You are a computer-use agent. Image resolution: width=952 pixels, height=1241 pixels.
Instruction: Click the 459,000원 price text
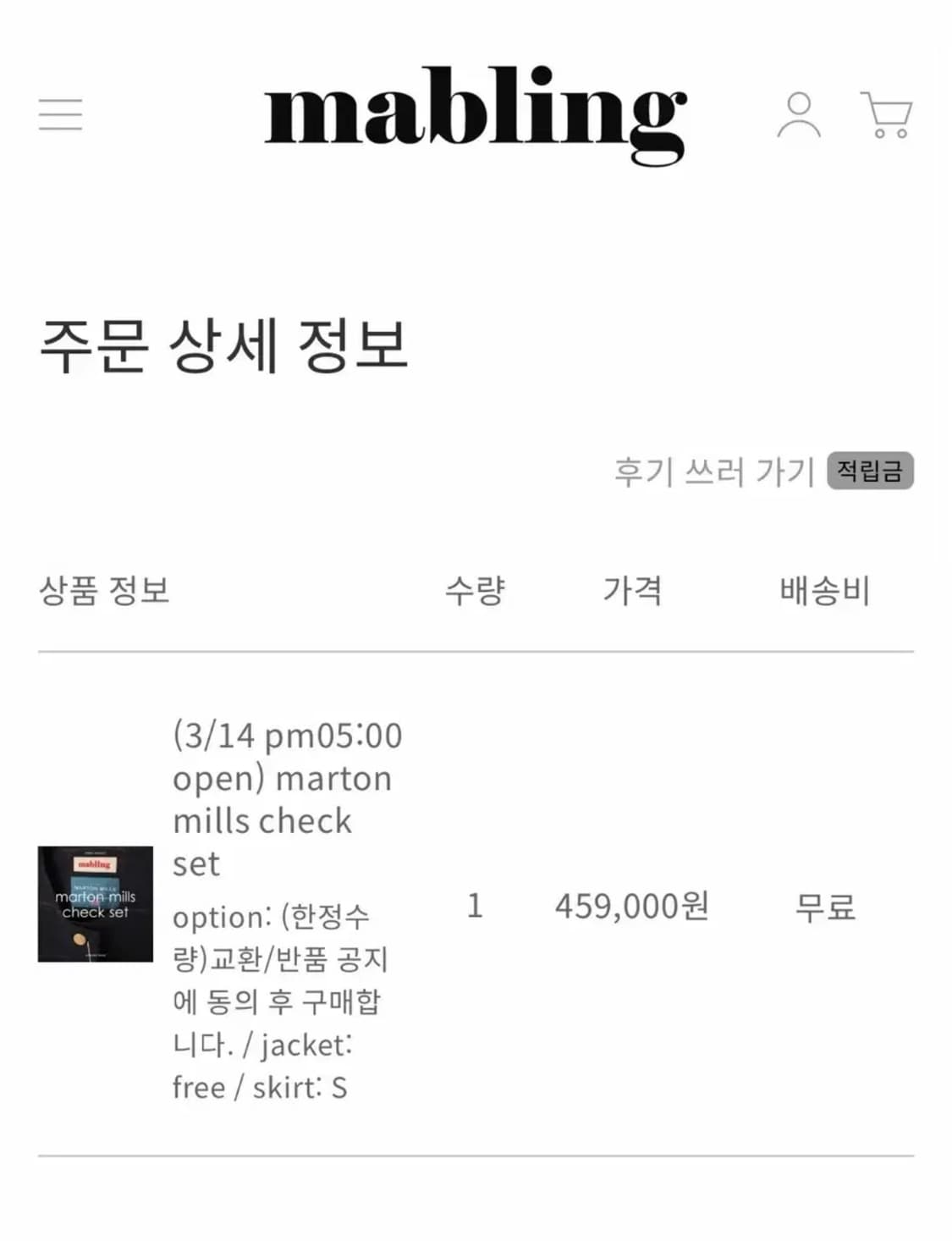635,906
